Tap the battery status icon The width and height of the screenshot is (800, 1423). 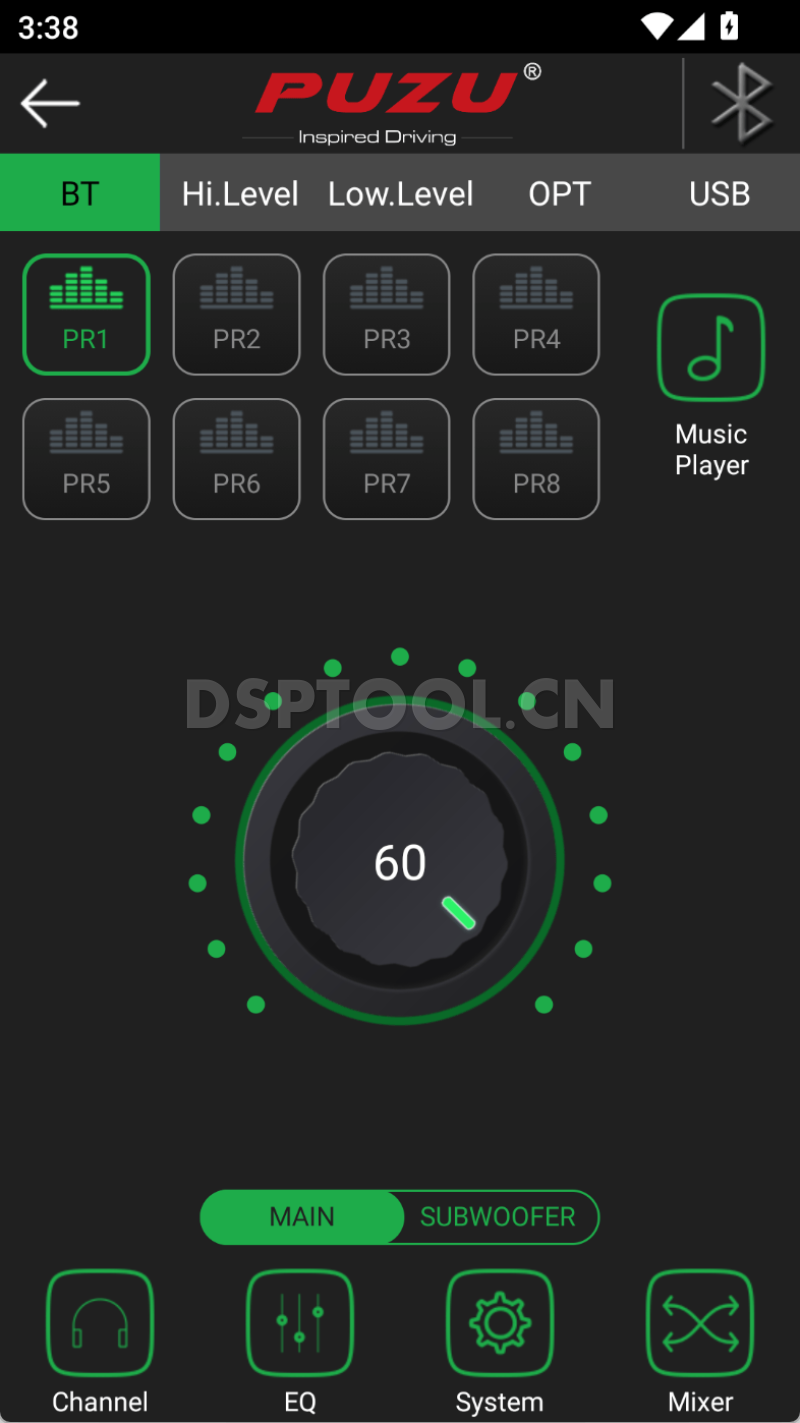point(727,27)
